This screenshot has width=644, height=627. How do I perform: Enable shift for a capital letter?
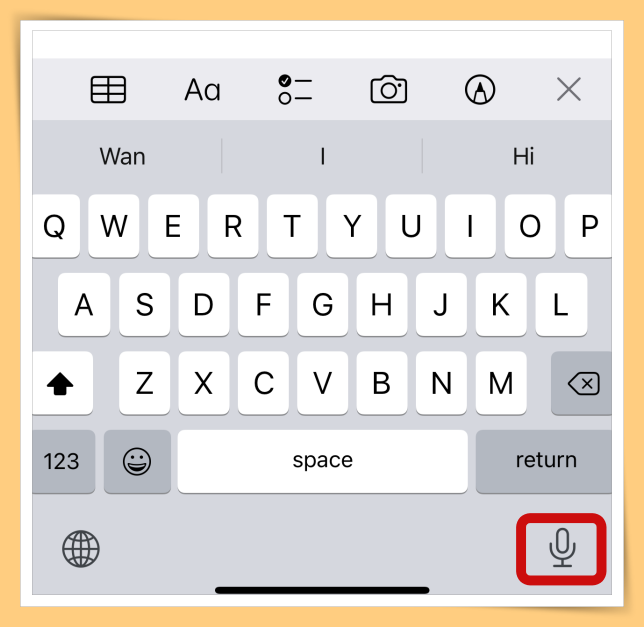click(62, 383)
